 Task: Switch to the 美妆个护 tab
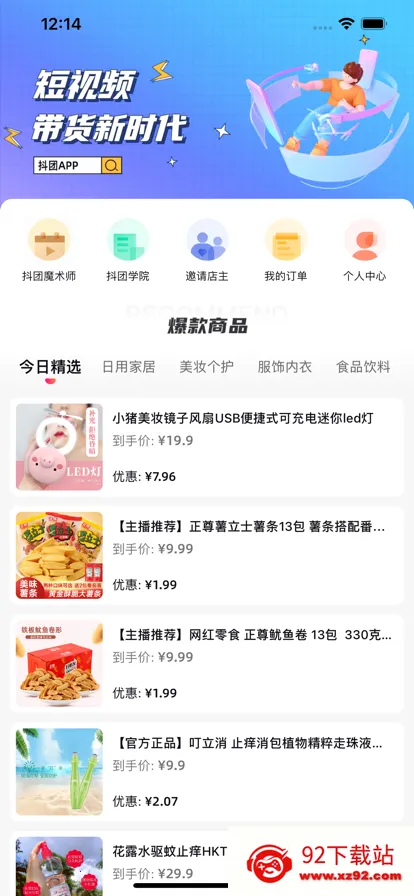(x=206, y=367)
